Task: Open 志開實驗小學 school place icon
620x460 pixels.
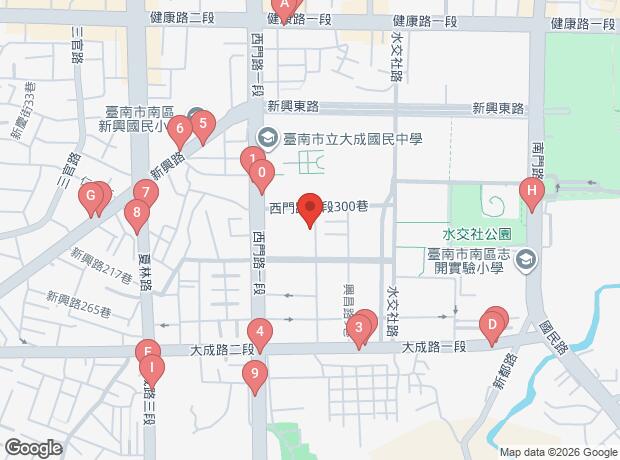Action: pos(526,262)
